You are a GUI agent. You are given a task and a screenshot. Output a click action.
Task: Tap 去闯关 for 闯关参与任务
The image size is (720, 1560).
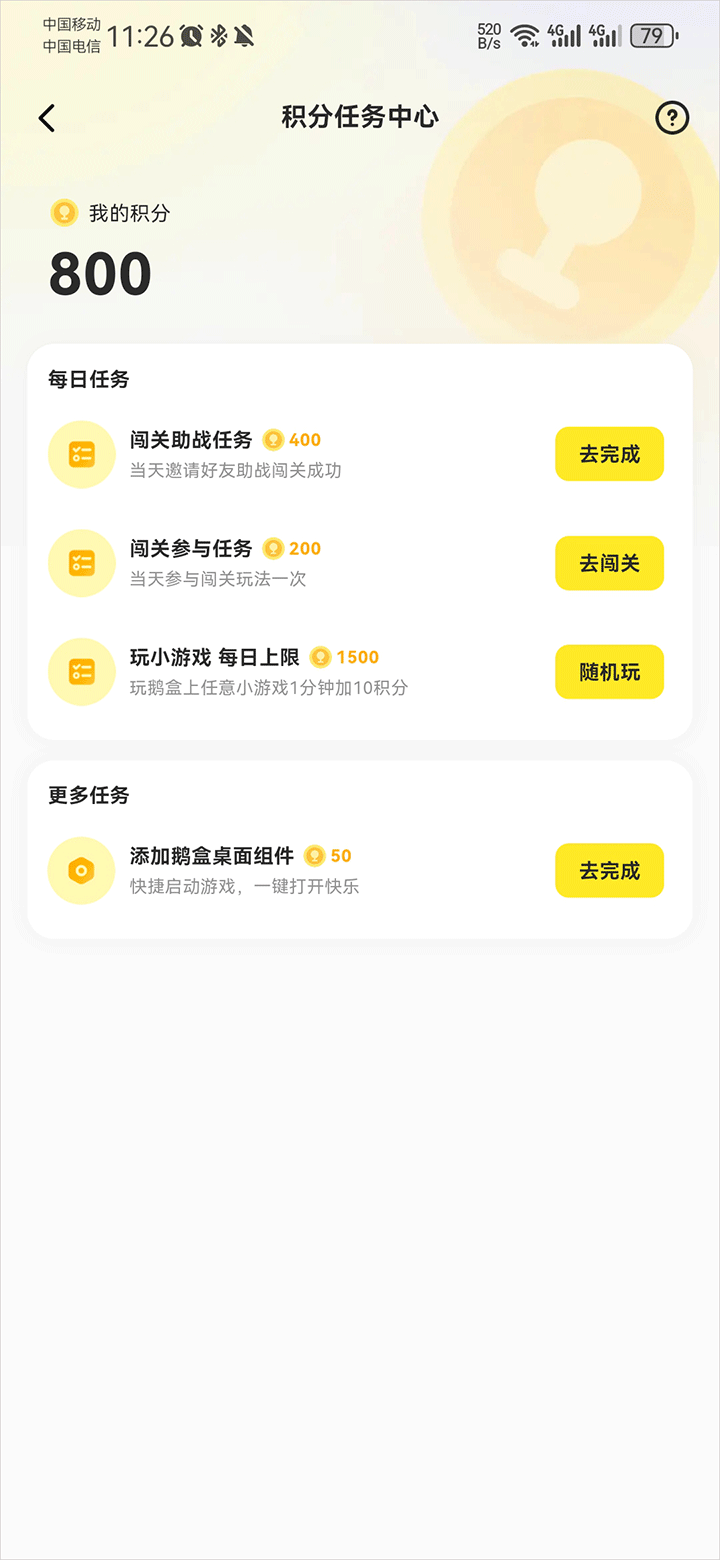pos(609,563)
